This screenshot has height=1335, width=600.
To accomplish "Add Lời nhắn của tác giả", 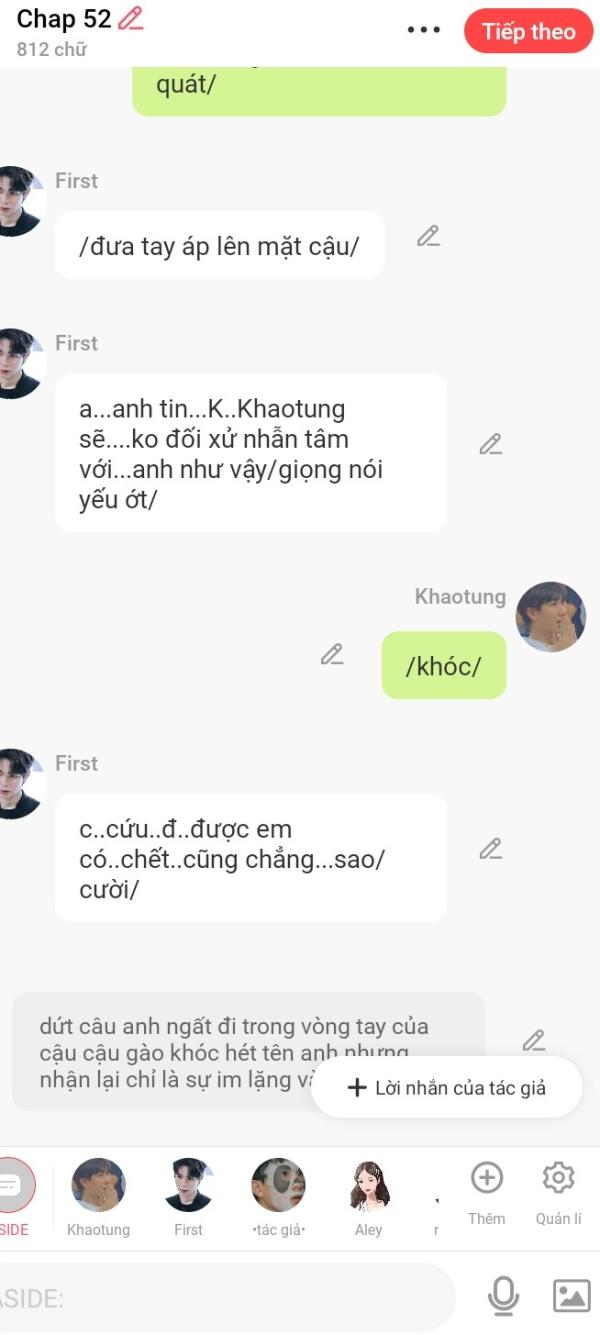I will click(446, 1088).
